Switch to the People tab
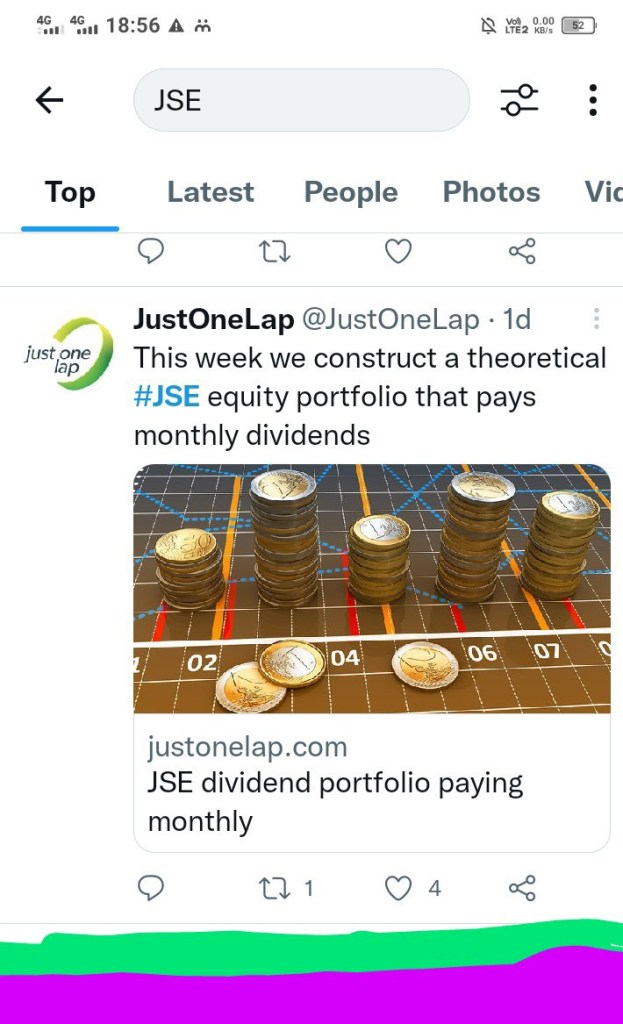The image size is (623, 1024). pyautogui.click(x=350, y=192)
